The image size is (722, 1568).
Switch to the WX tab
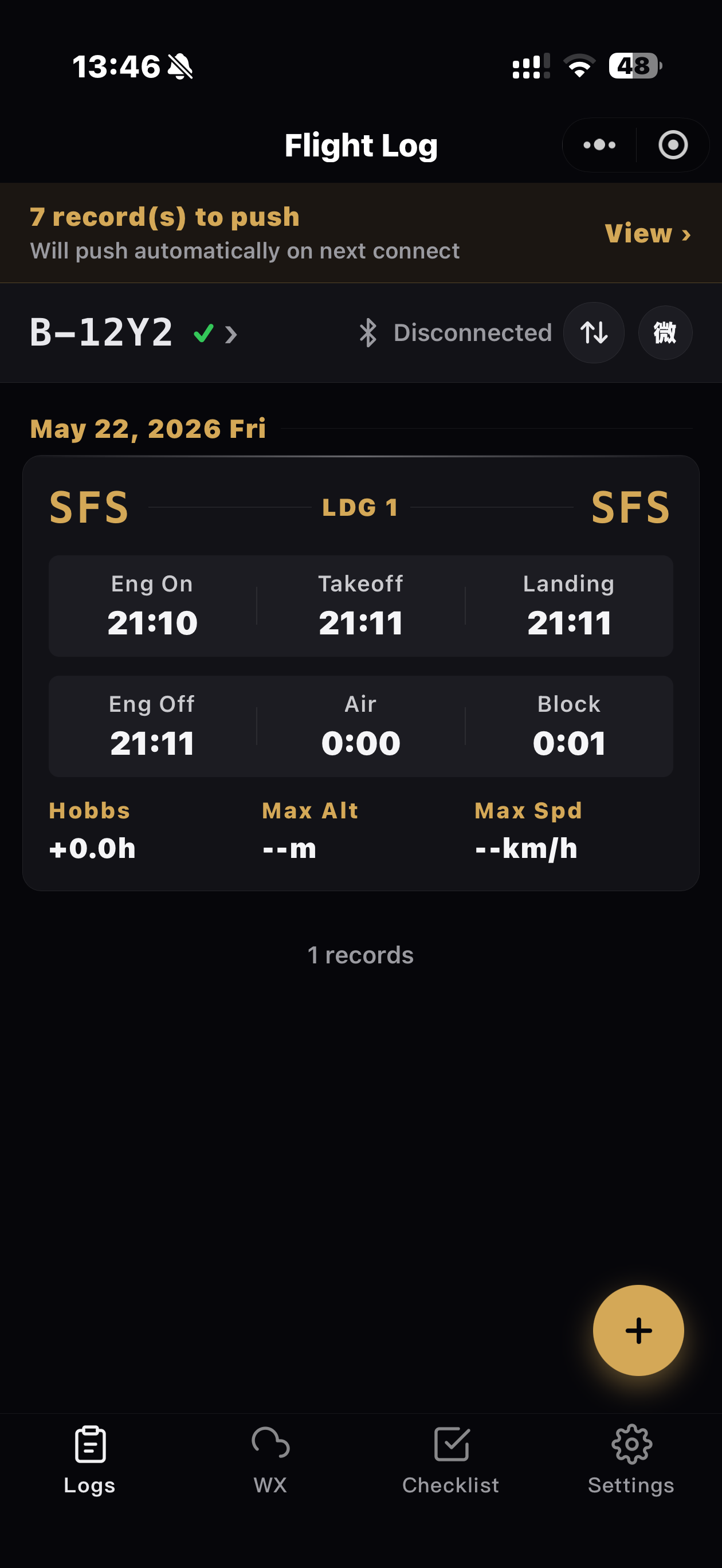[x=270, y=1459]
